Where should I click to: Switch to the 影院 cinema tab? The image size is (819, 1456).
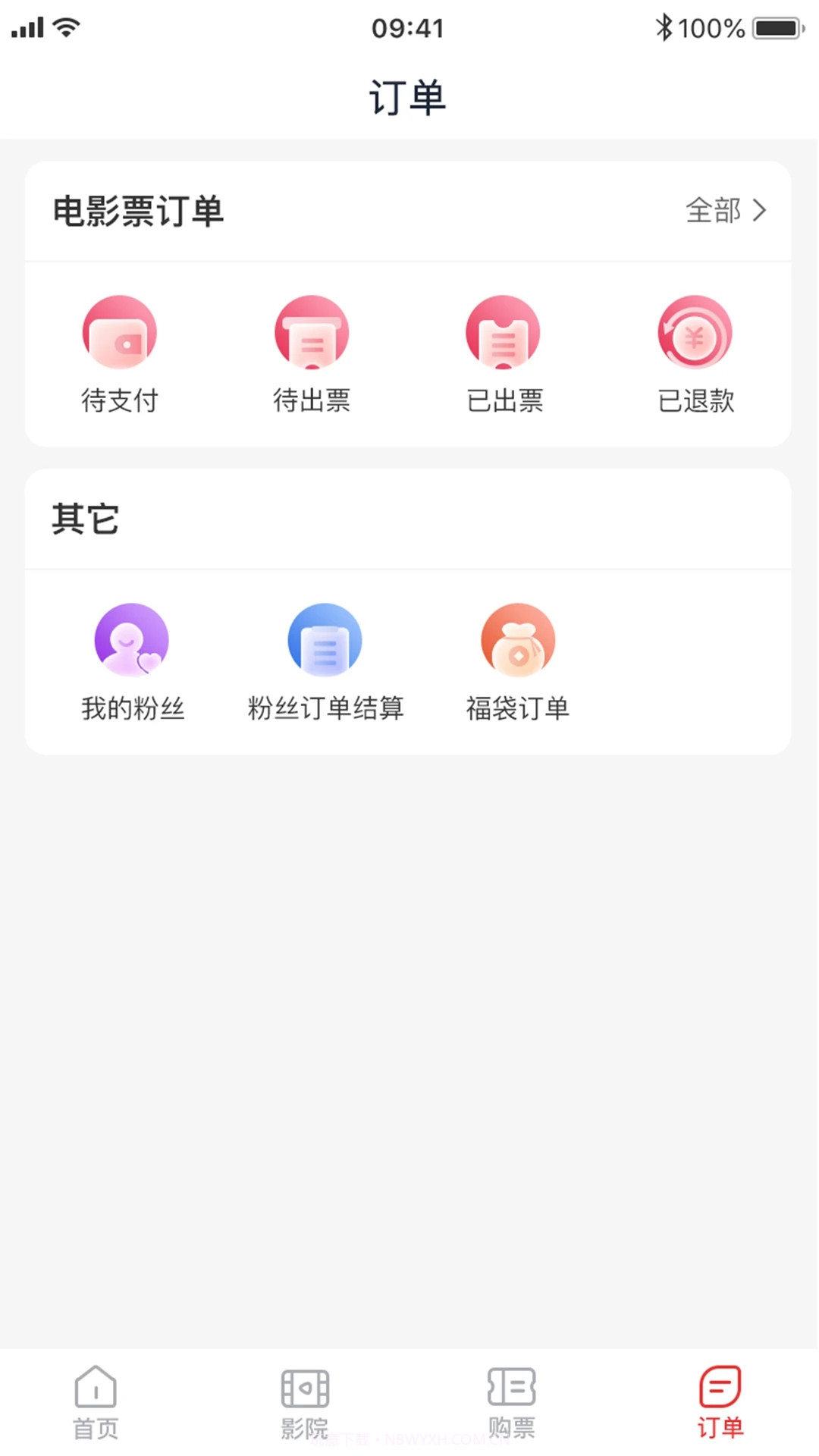click(305, 1403)
